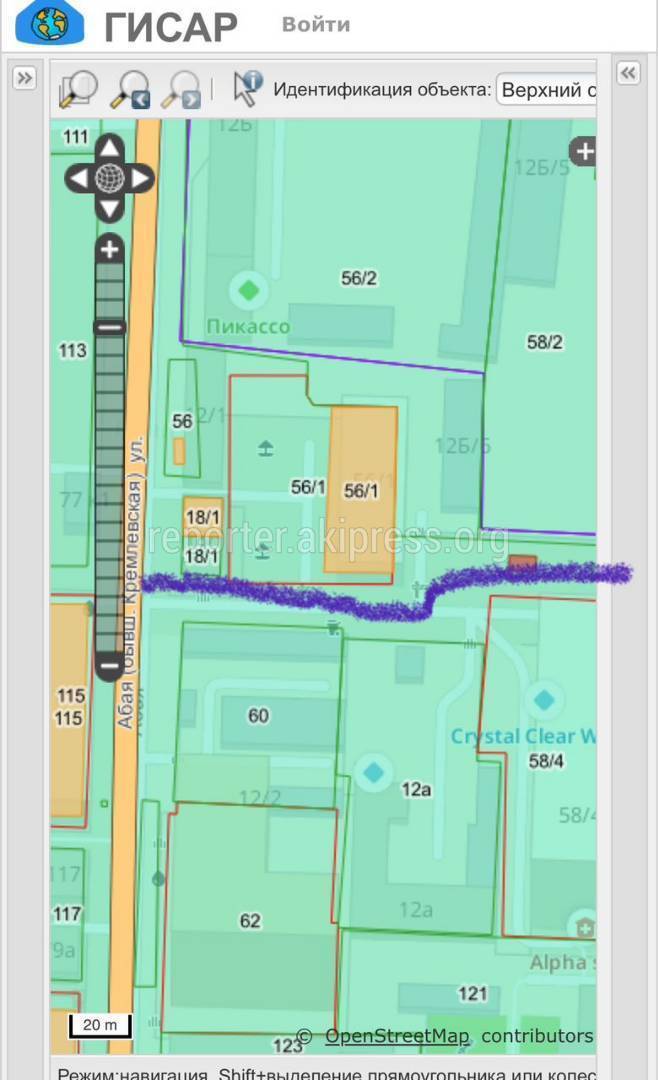The image size is (658, 1080).
Task: Zoom out with the minus button
Action: click(x=110, y=665)
